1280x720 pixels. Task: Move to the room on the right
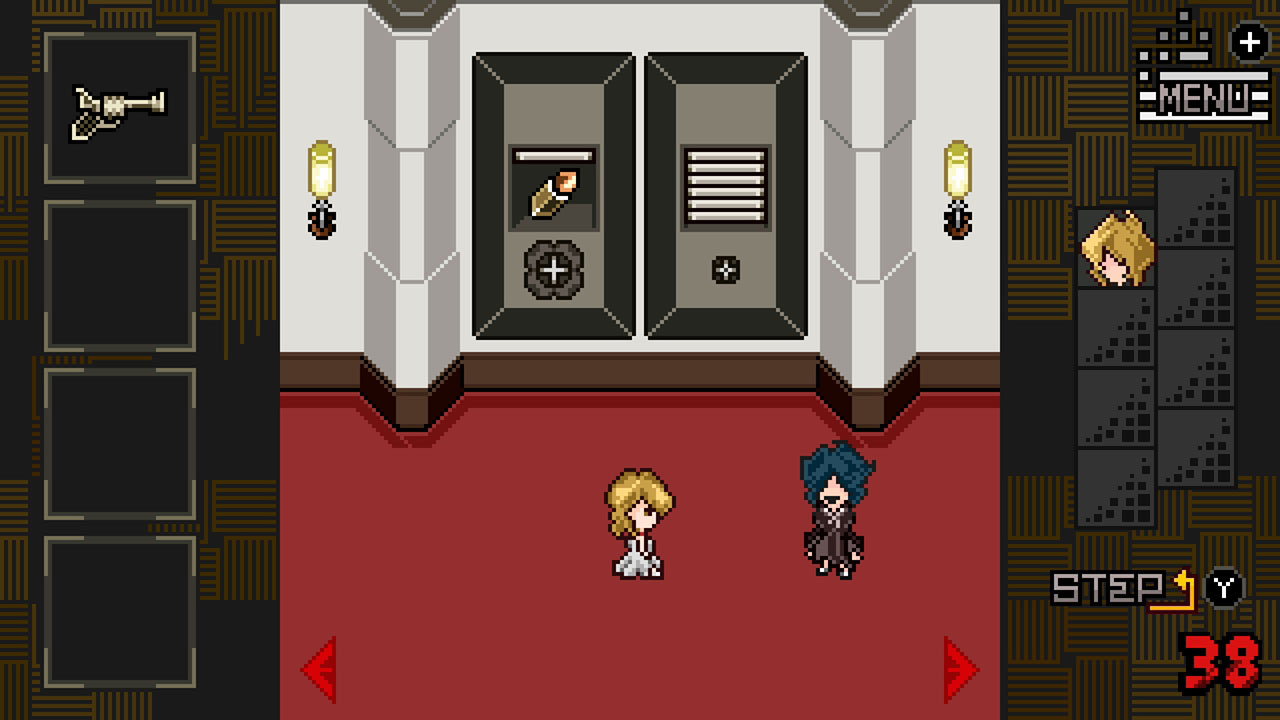[960, 668]
